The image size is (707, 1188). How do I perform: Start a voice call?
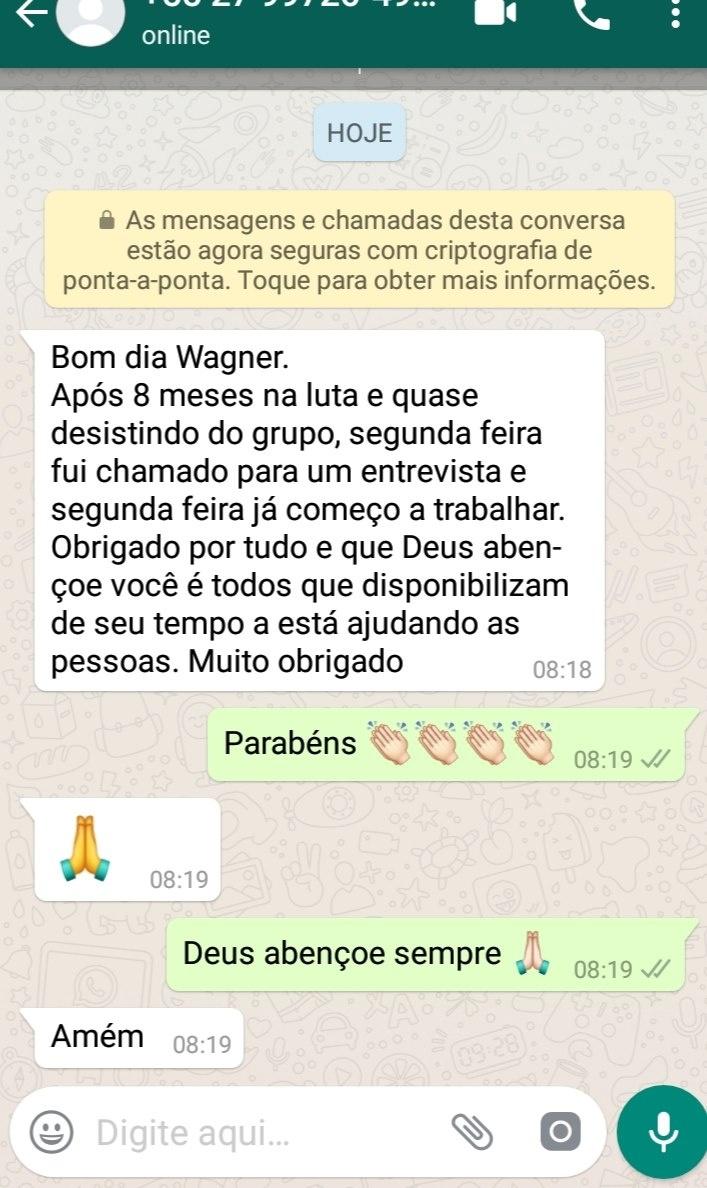pos(593,13)
